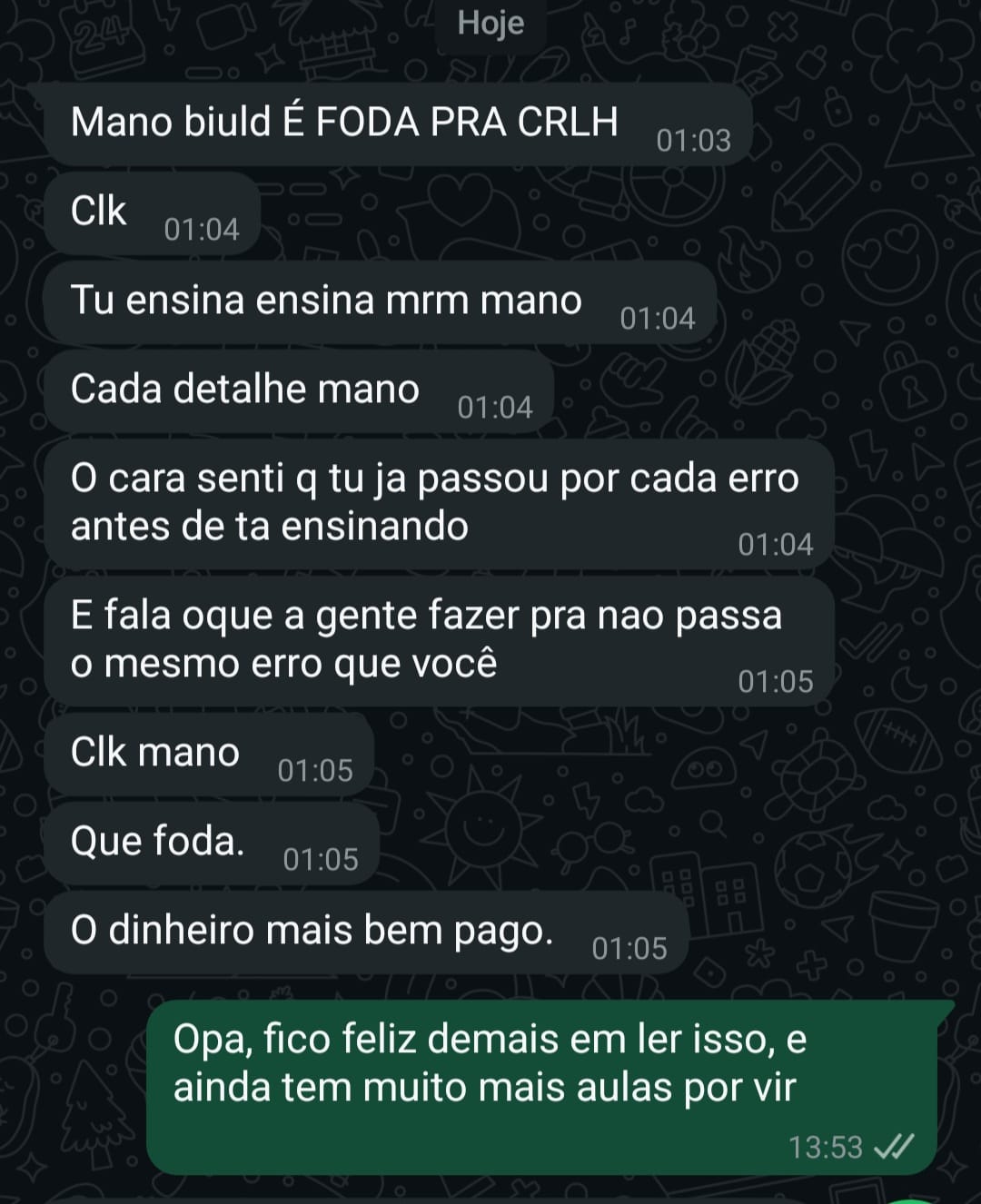Click the timestamp beside the 'Clk' bubble
Image resolution: width=981 pixels, height=1204 pixels.
[x=200, y=231]
